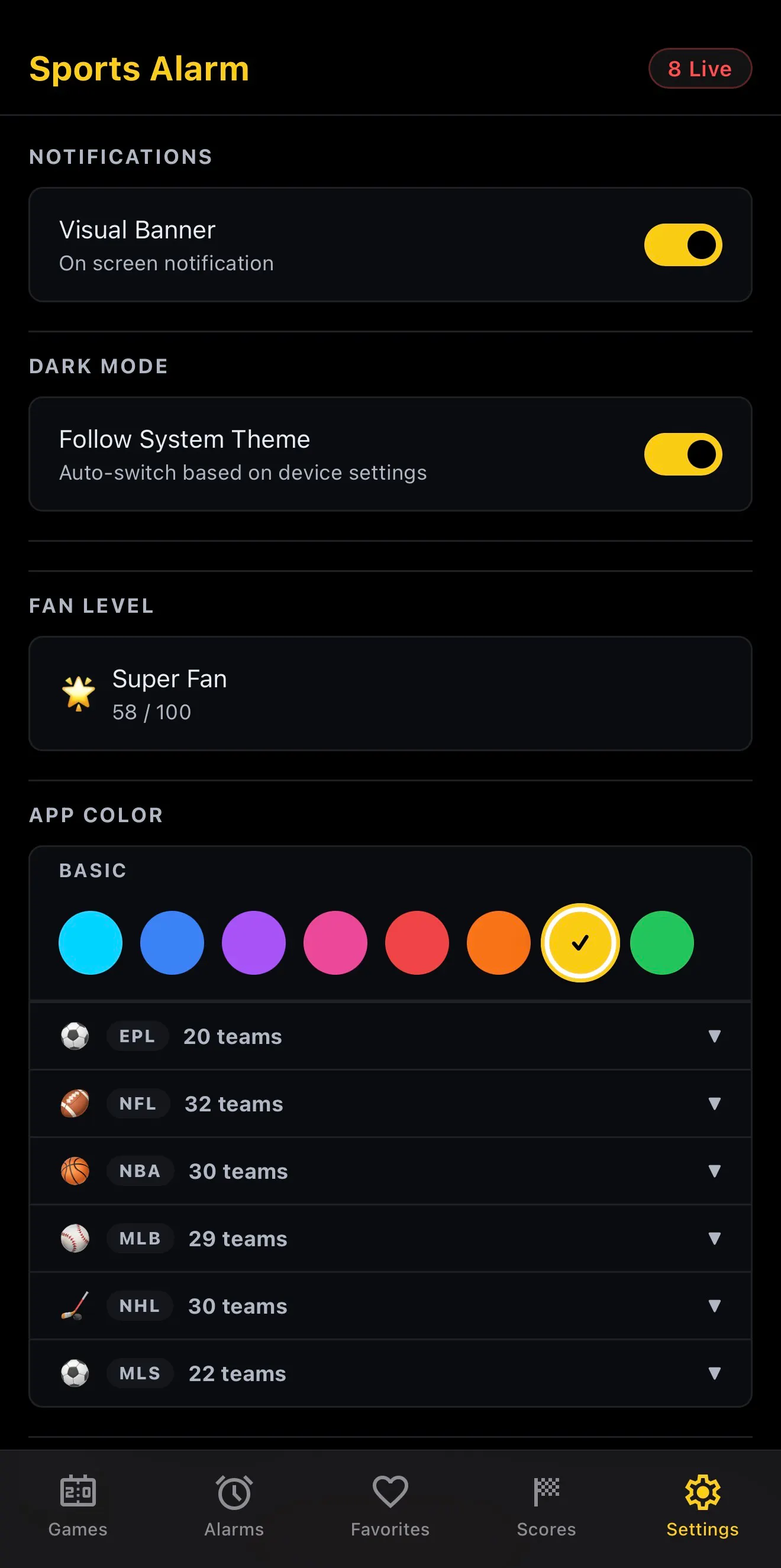Expand the MLB 29 teams row
The width and height of the screenshot is (781, 1568).
click(390, 1239)
